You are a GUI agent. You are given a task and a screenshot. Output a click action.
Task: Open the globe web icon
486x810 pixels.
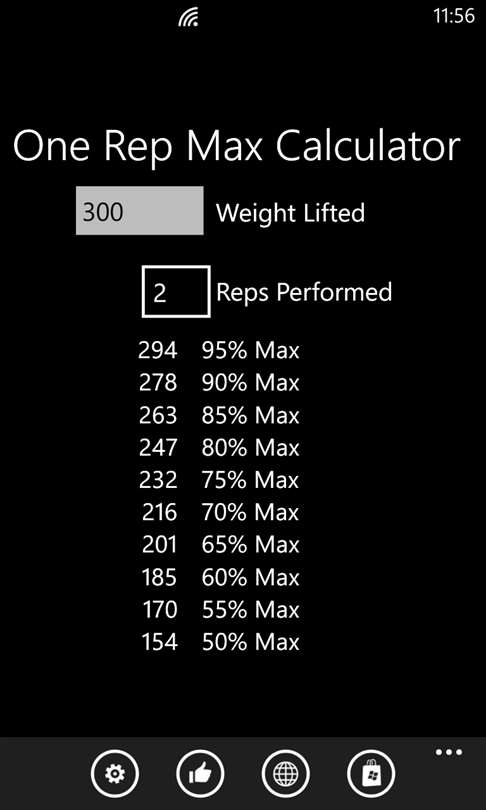coord(286,774)
